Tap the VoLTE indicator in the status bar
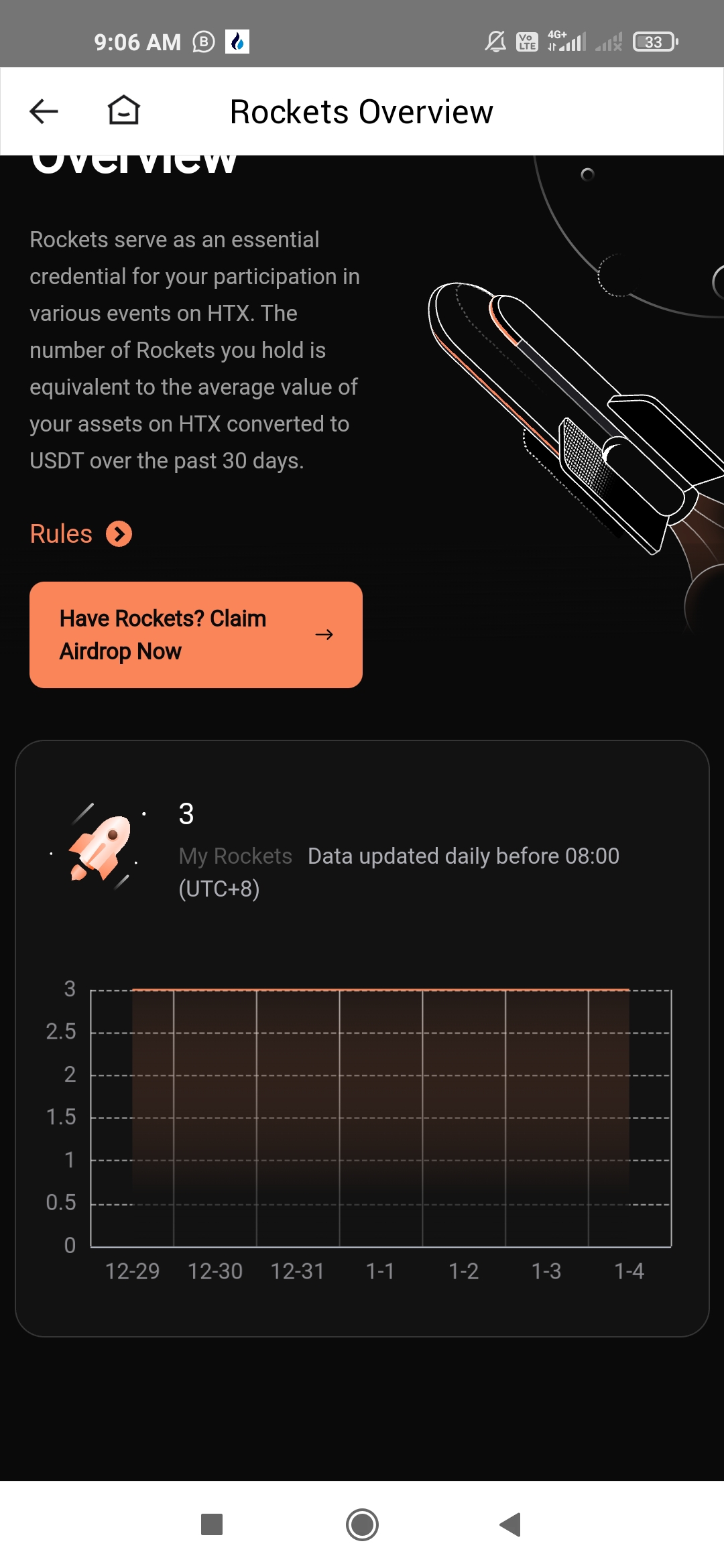The height and width of the screenshot is (1568, 724). tap(527, 42)
